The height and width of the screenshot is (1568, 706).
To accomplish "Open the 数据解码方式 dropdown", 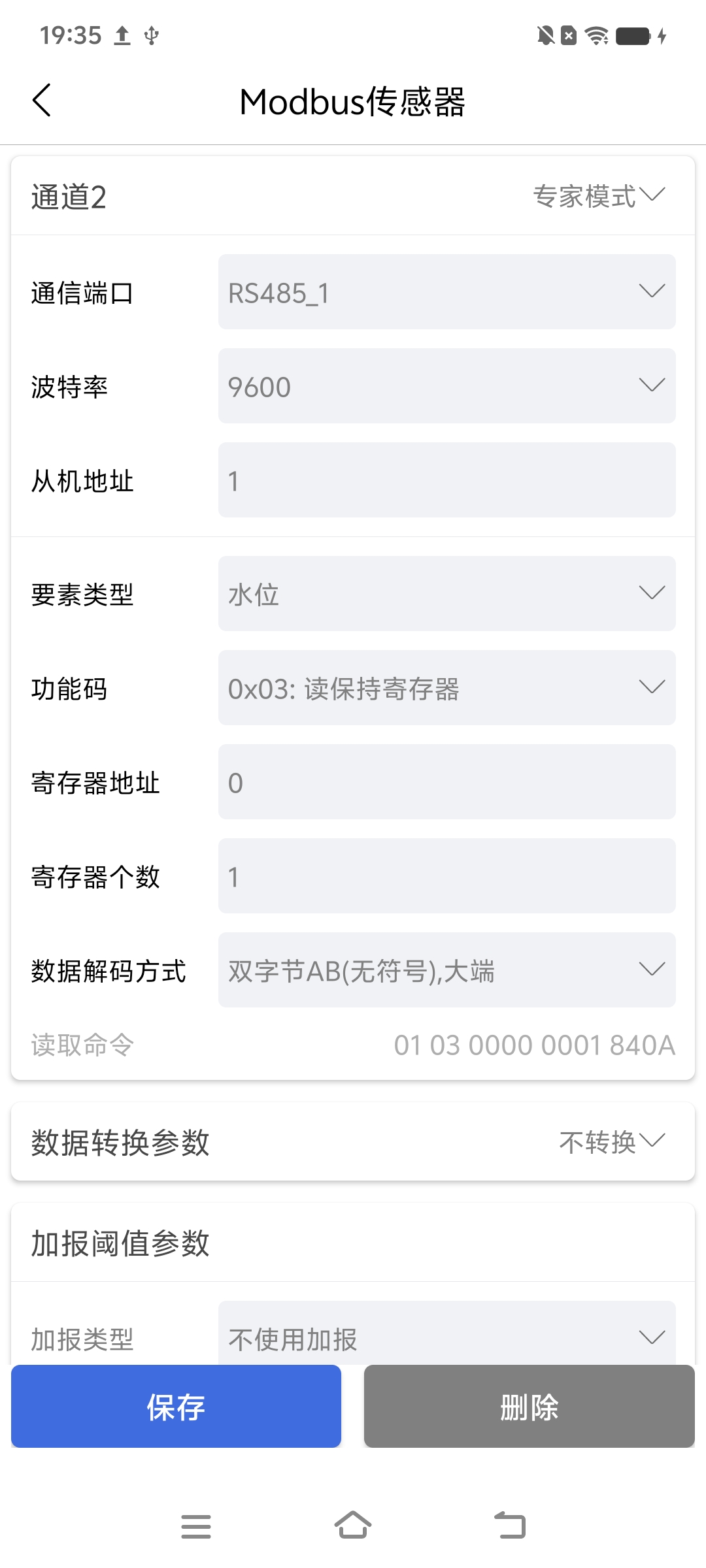I will 446,970.
